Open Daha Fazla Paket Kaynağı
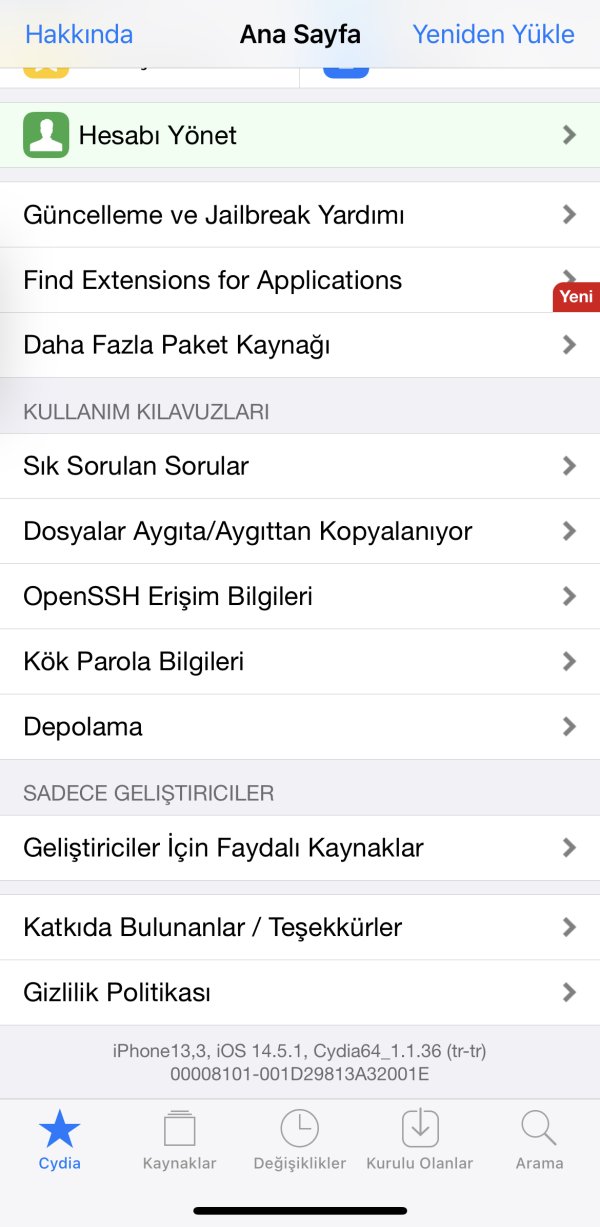 pos(300,345)
